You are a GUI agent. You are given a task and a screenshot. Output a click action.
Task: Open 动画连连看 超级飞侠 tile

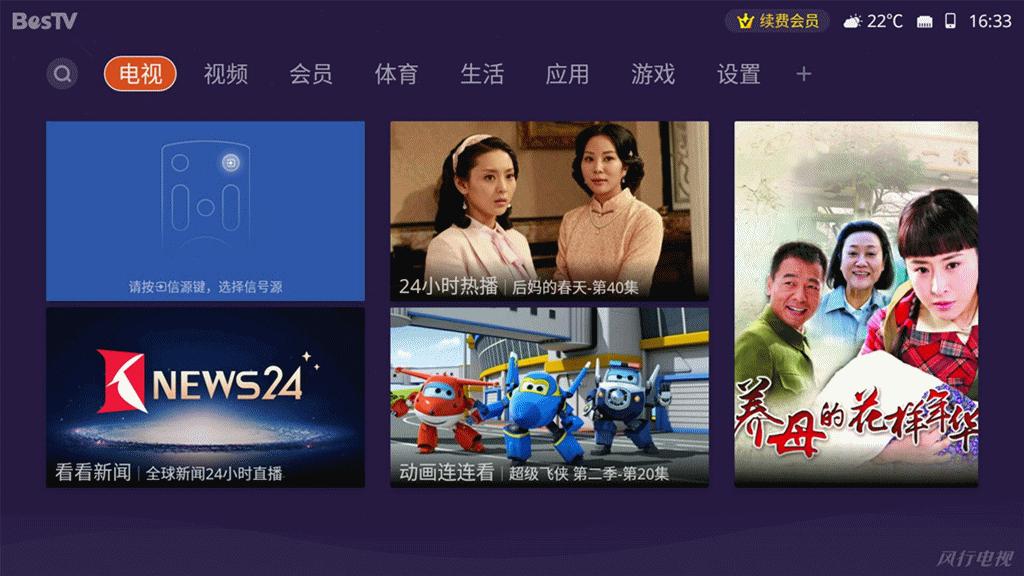(x=549, y=397)
